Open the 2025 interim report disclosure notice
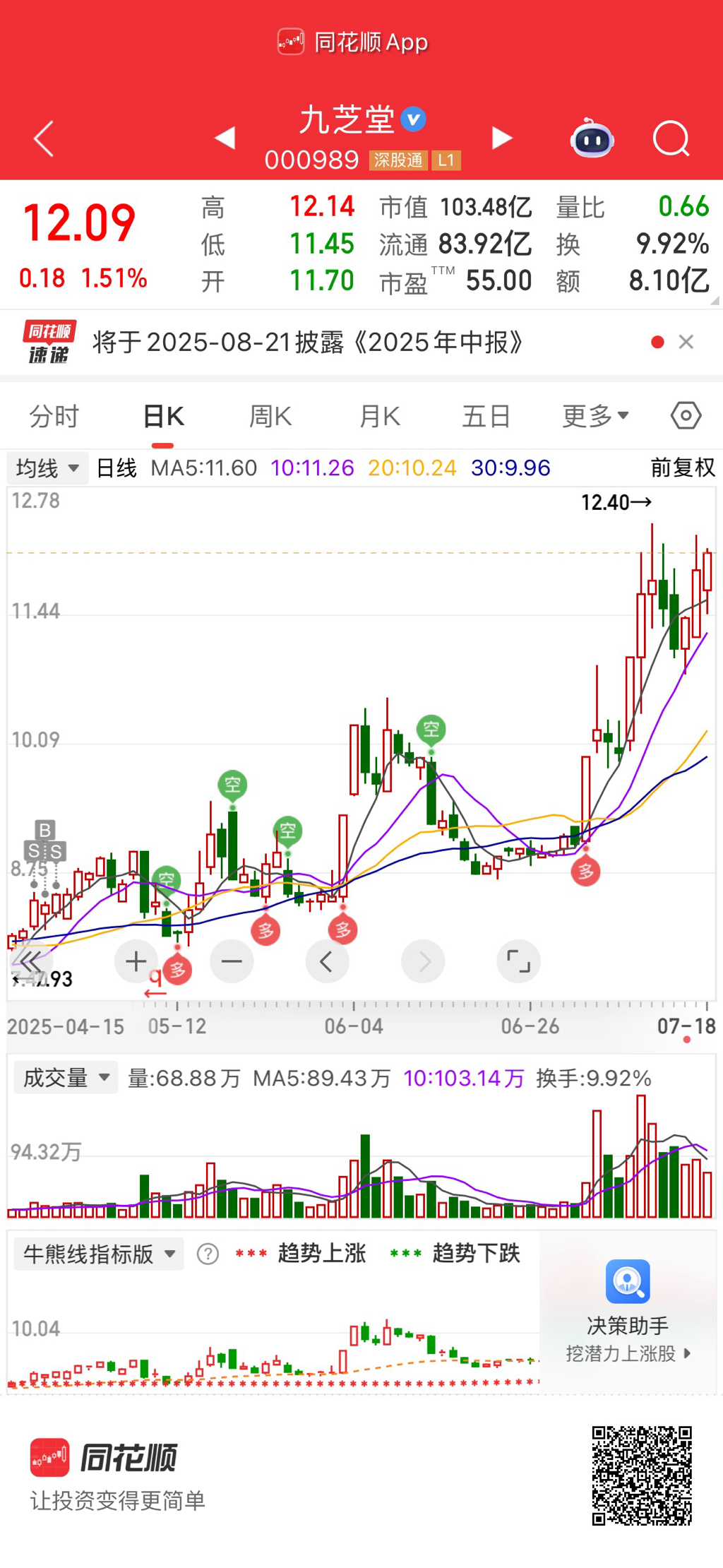Screen dimensions: 723x1568 click(308, 343)
